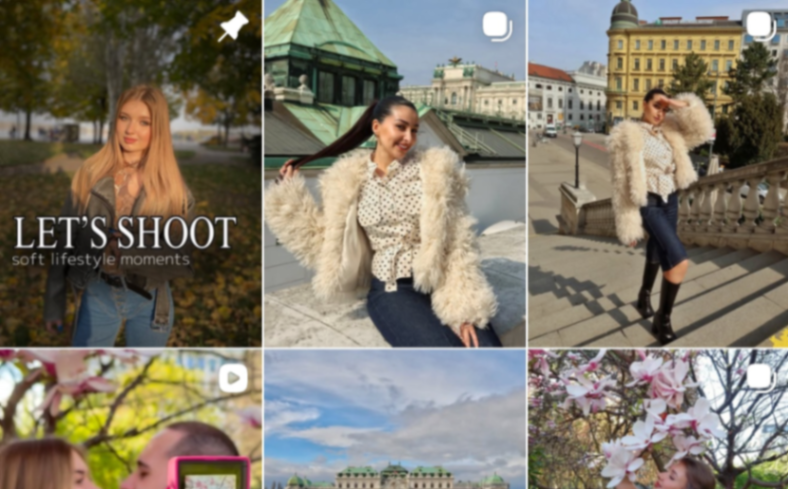Open the woman on stone stairs post

pos(658,173)
